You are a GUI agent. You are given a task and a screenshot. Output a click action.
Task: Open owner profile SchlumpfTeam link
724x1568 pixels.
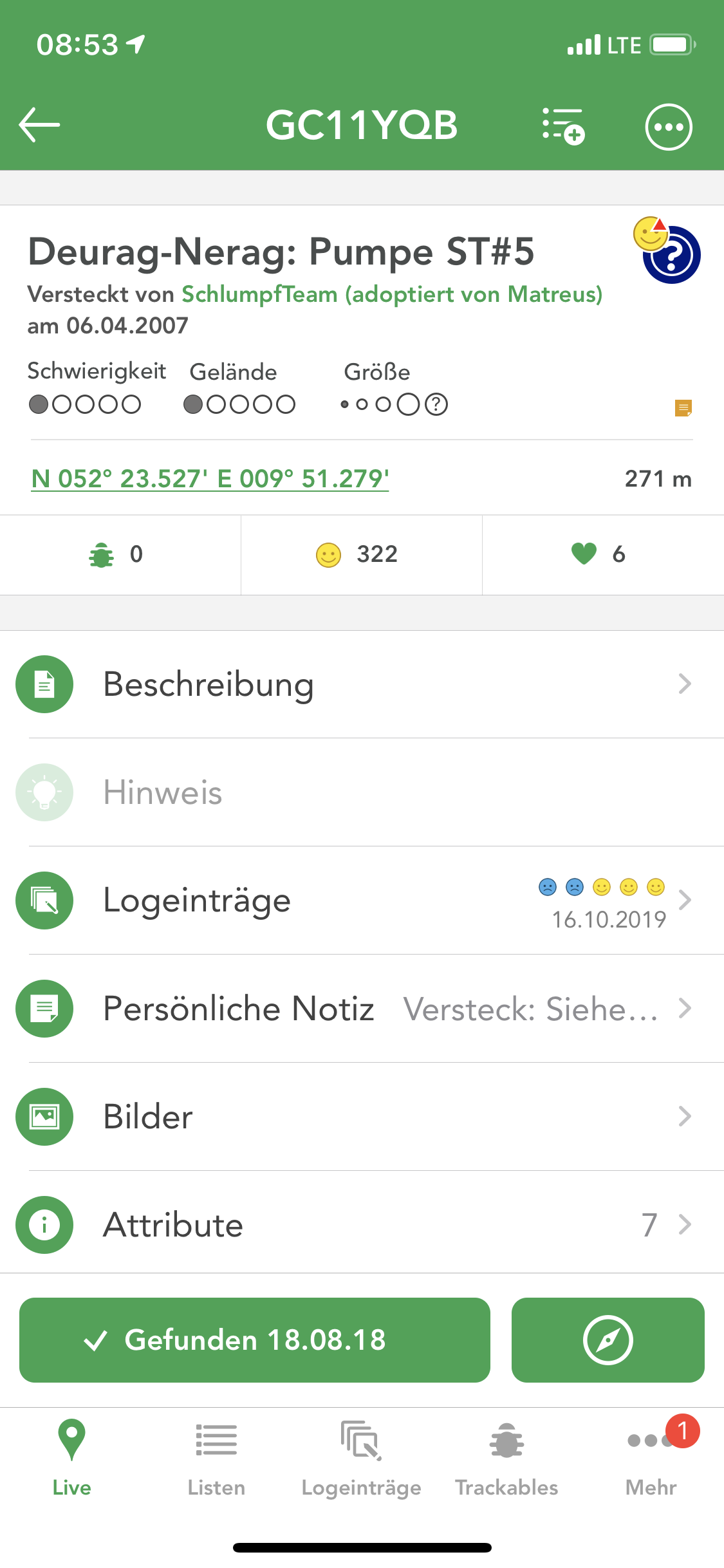point(392,294)
